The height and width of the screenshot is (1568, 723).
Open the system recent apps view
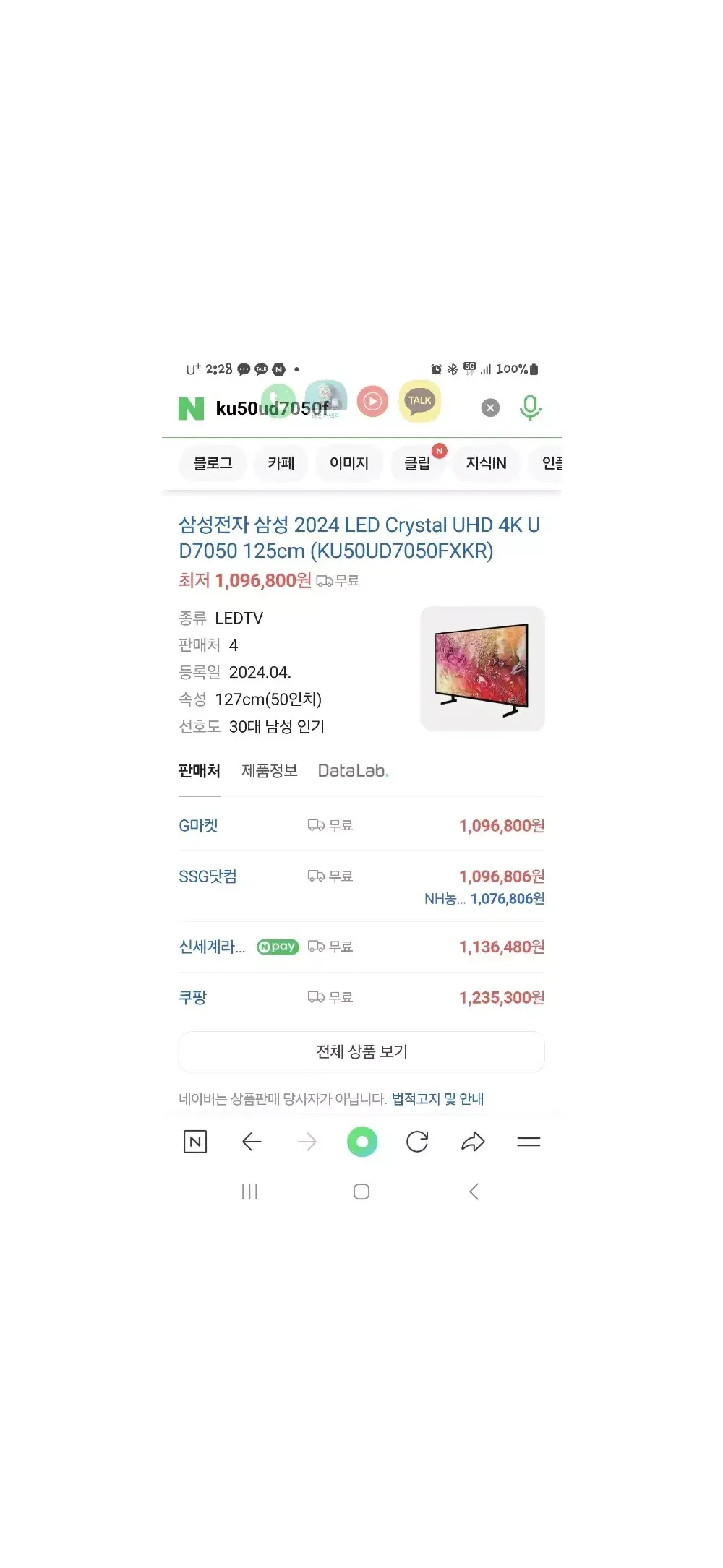(249, 1192)
